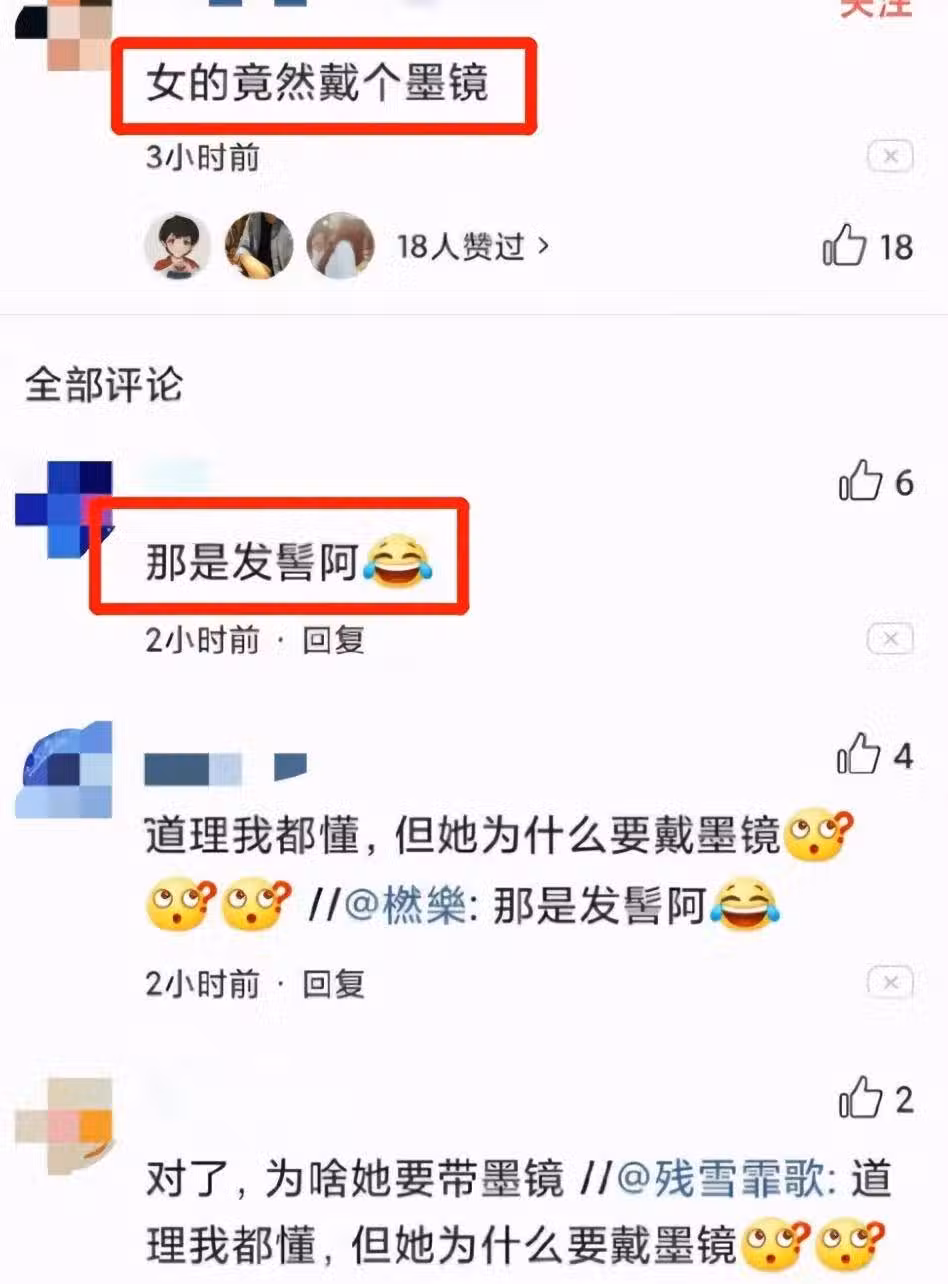
Task: Like the comment with 2 likes
Action: pyautogui.click(x=860, y=1101)
